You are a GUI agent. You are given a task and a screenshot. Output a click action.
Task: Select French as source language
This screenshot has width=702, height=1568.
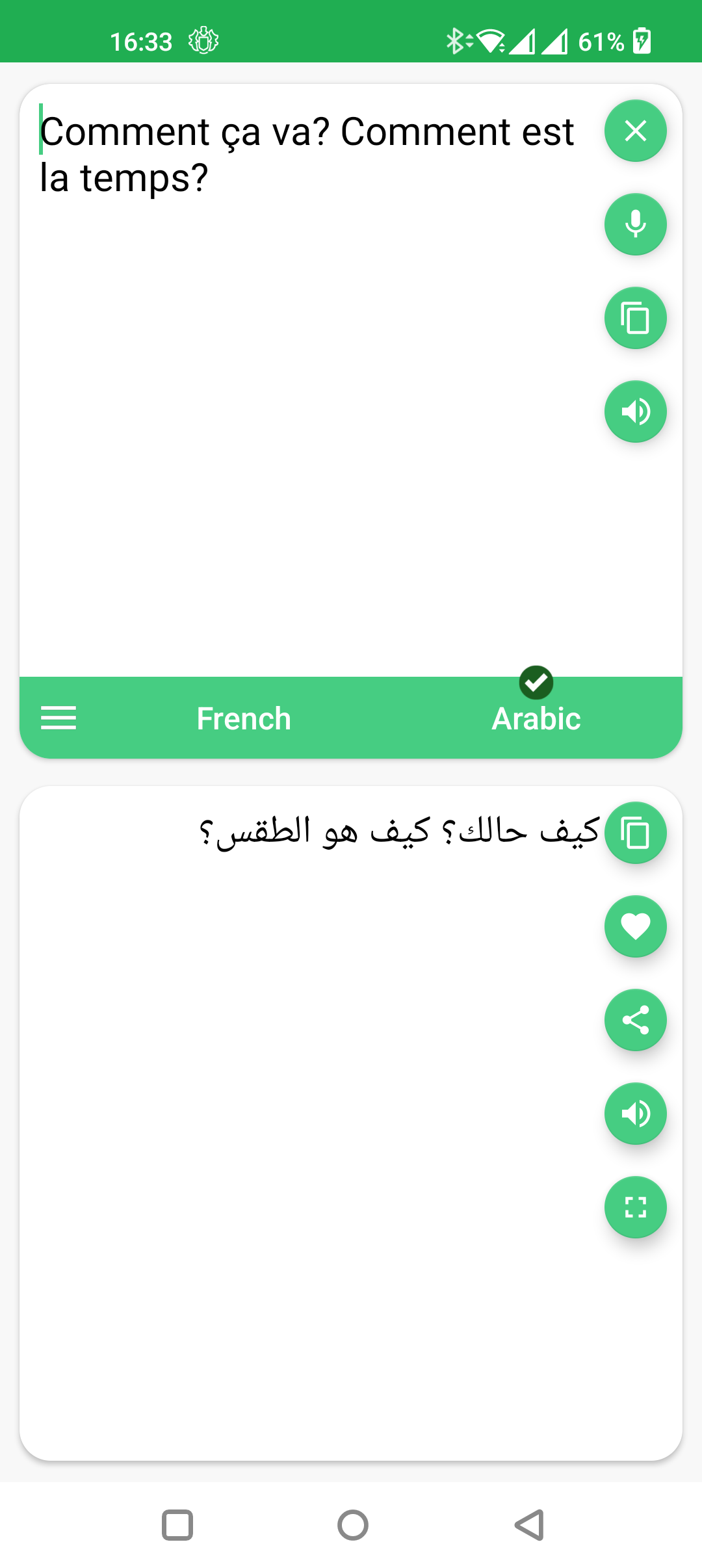point(244,718)
